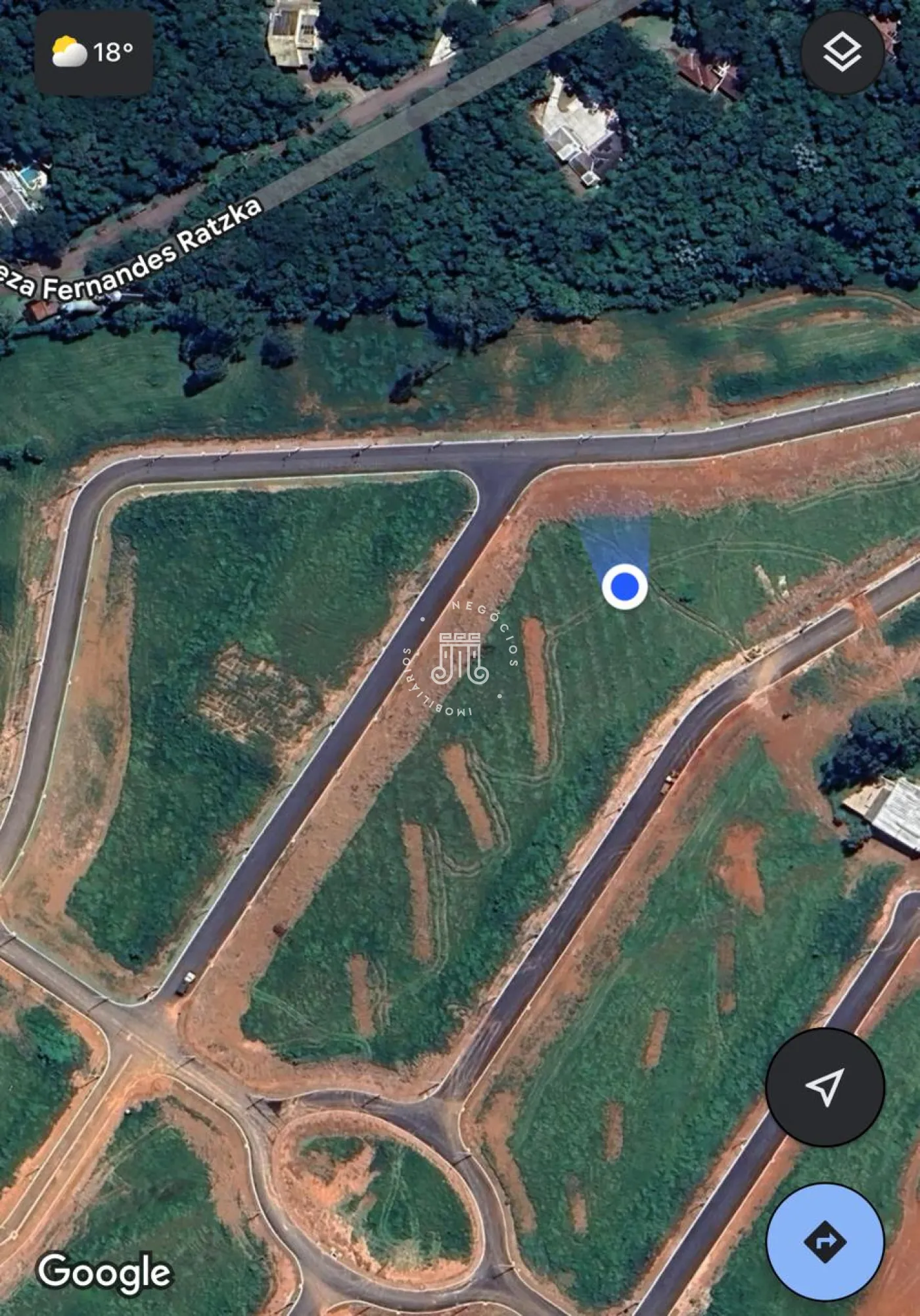Open directions with the blue button

point(825,1242)
